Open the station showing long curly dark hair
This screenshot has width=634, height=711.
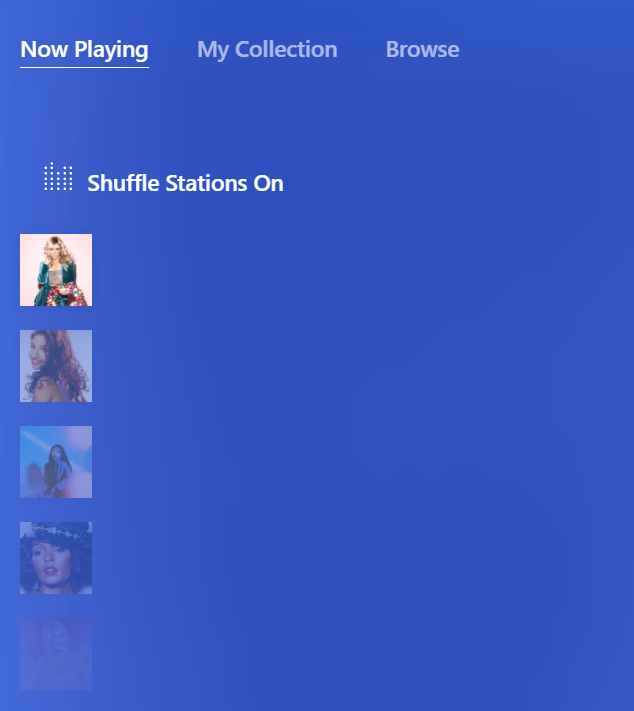56,366
